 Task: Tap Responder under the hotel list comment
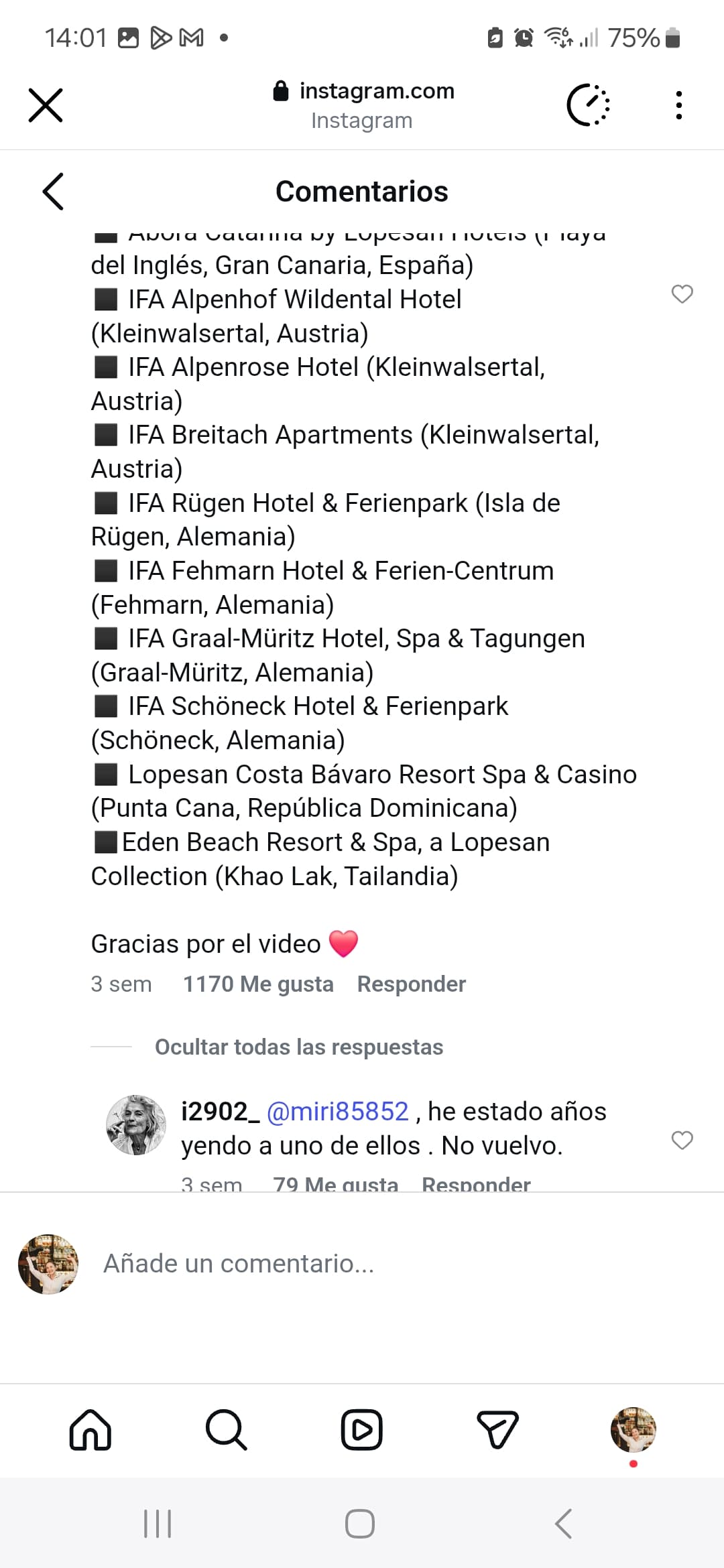pyautogui.click(x=411, y=984)
